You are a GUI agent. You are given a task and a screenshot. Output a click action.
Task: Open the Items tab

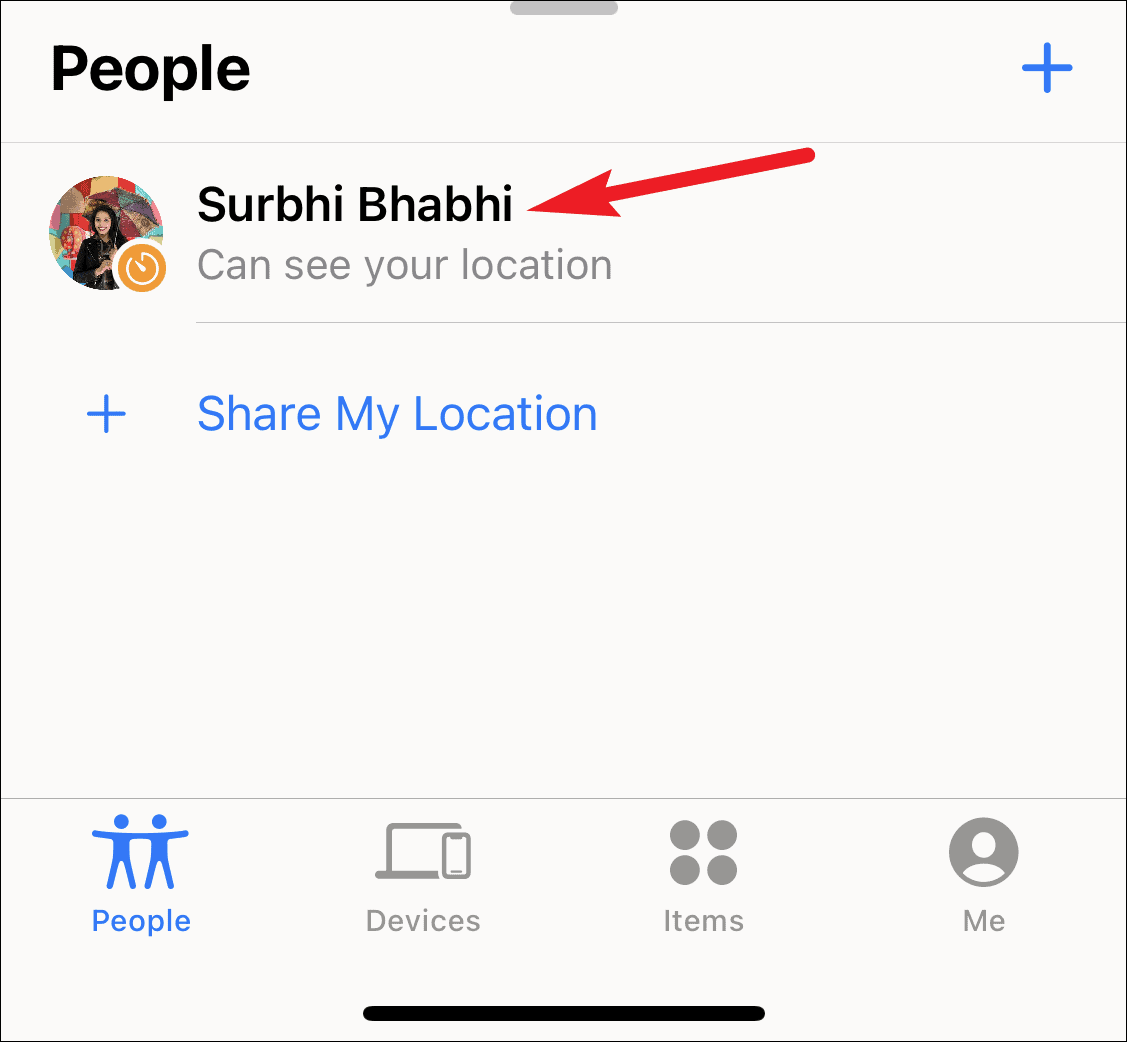(703, 875)
